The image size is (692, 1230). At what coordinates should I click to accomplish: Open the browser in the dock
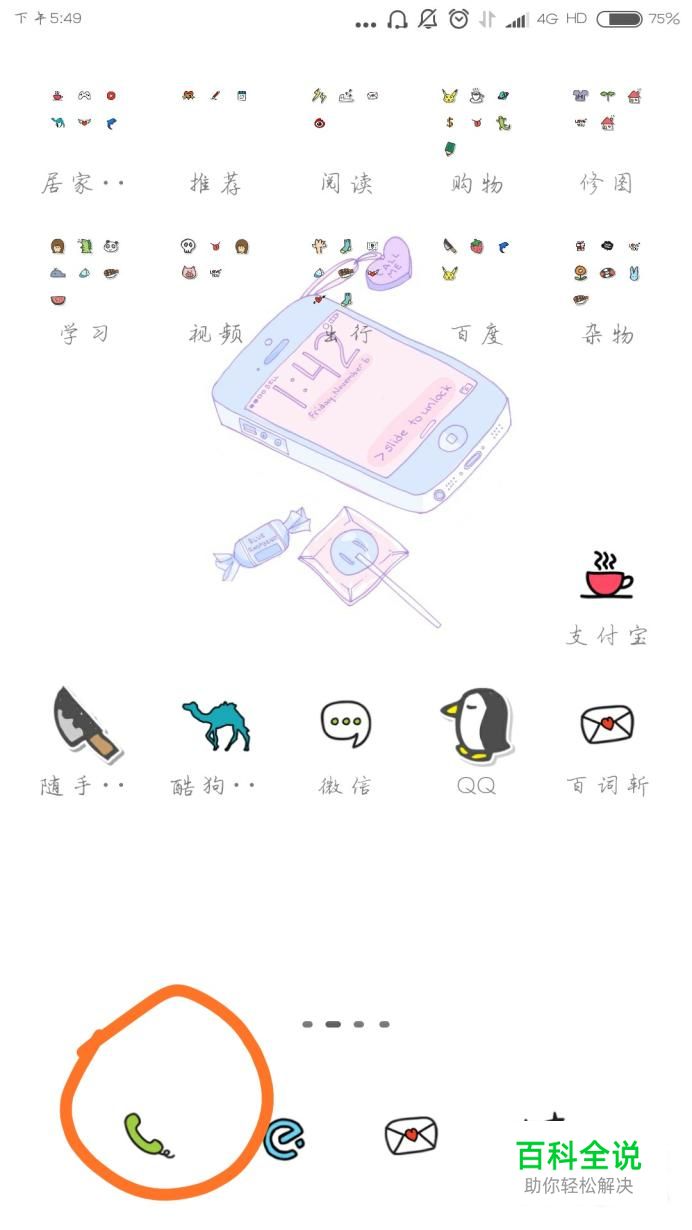point(284,1137)
